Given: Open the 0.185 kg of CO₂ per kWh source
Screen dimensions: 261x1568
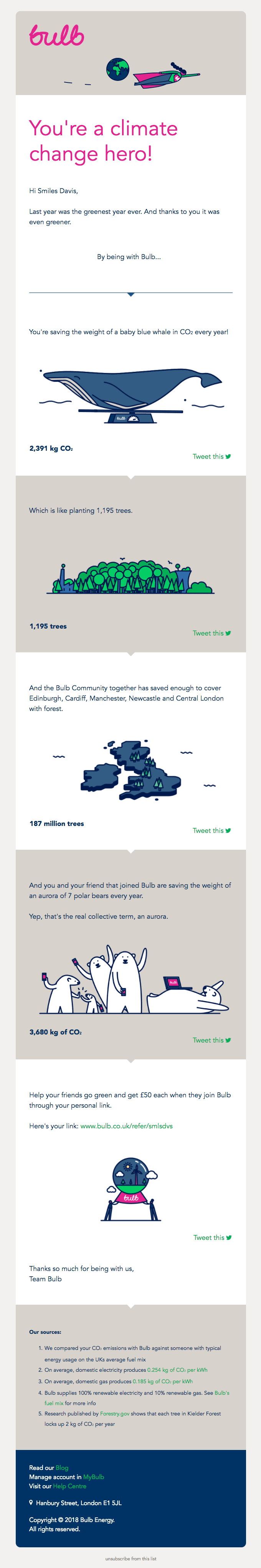Looking at the screenshot, I should pyautogui.click(x=162, y=1382).
